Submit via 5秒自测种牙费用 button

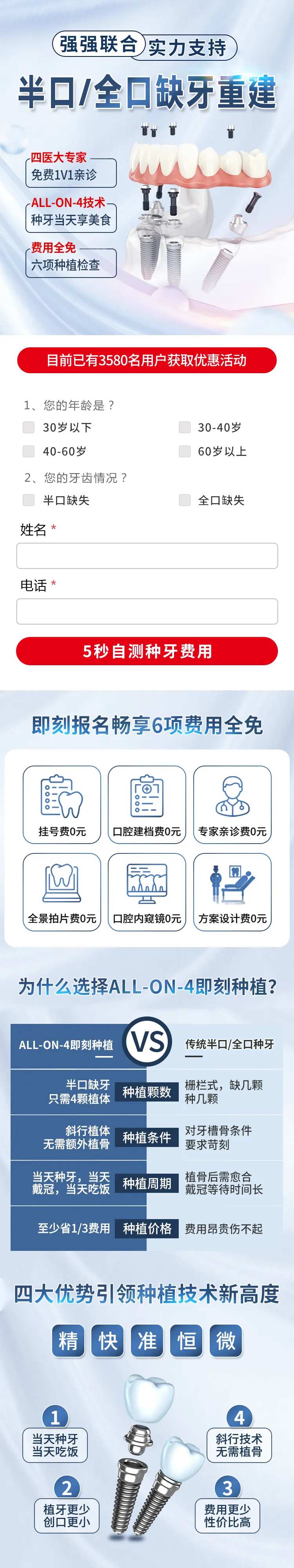(x=147, y=651)
